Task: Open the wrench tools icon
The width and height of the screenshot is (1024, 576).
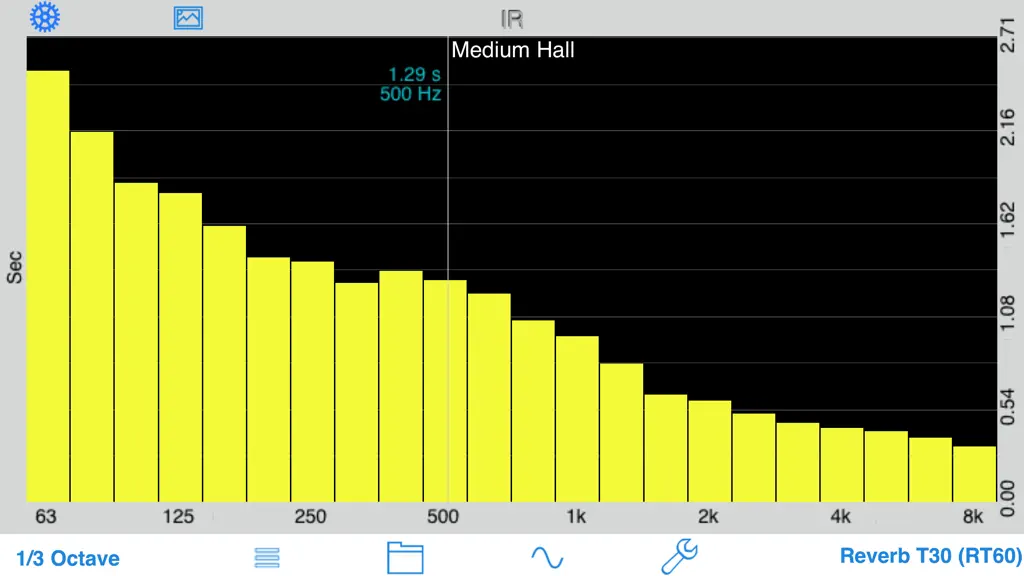Action: pyautogui.click(x=679, y=556)
